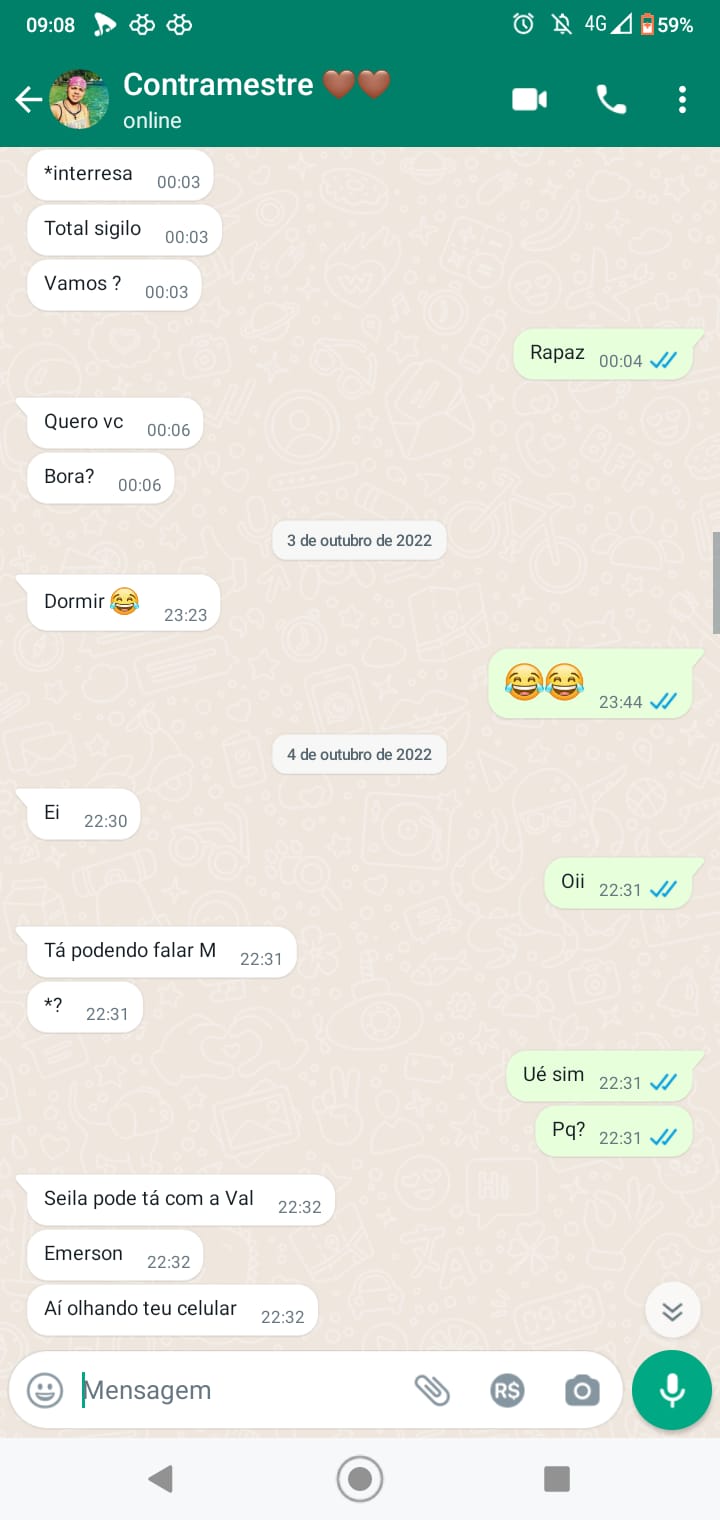Tap the microphone voice message button
Image resolution: width=720 pixels, height=1520 pixels.
click(672, 1390)
